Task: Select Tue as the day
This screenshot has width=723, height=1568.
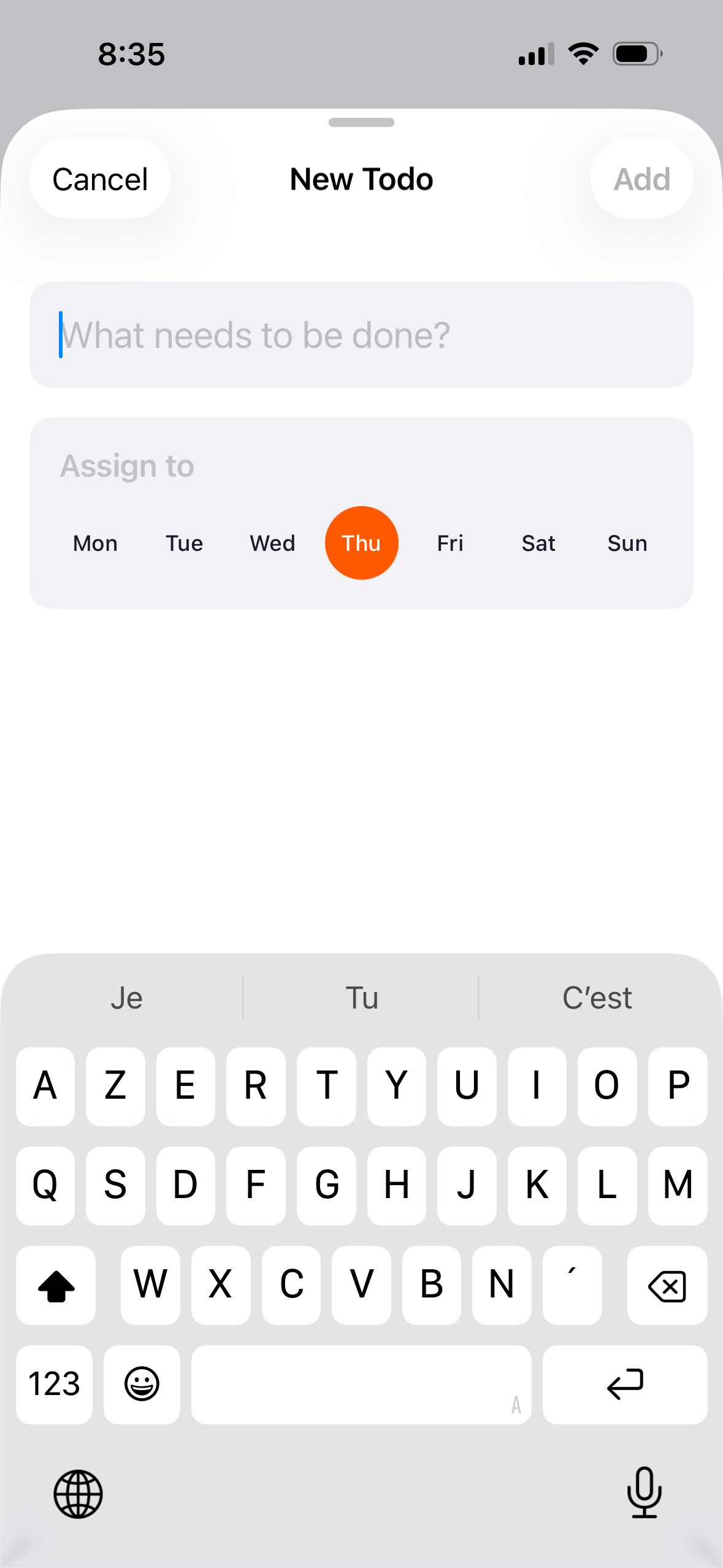Action: 184,544
